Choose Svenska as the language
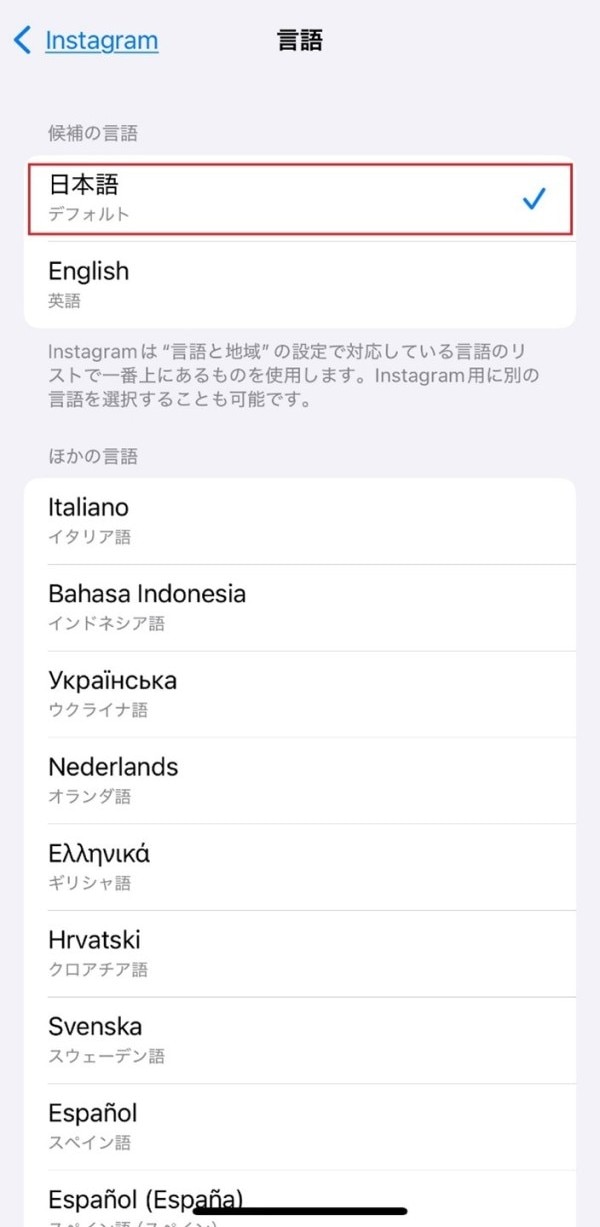This screenshot has width=600, height=1227. [300, 1040]
